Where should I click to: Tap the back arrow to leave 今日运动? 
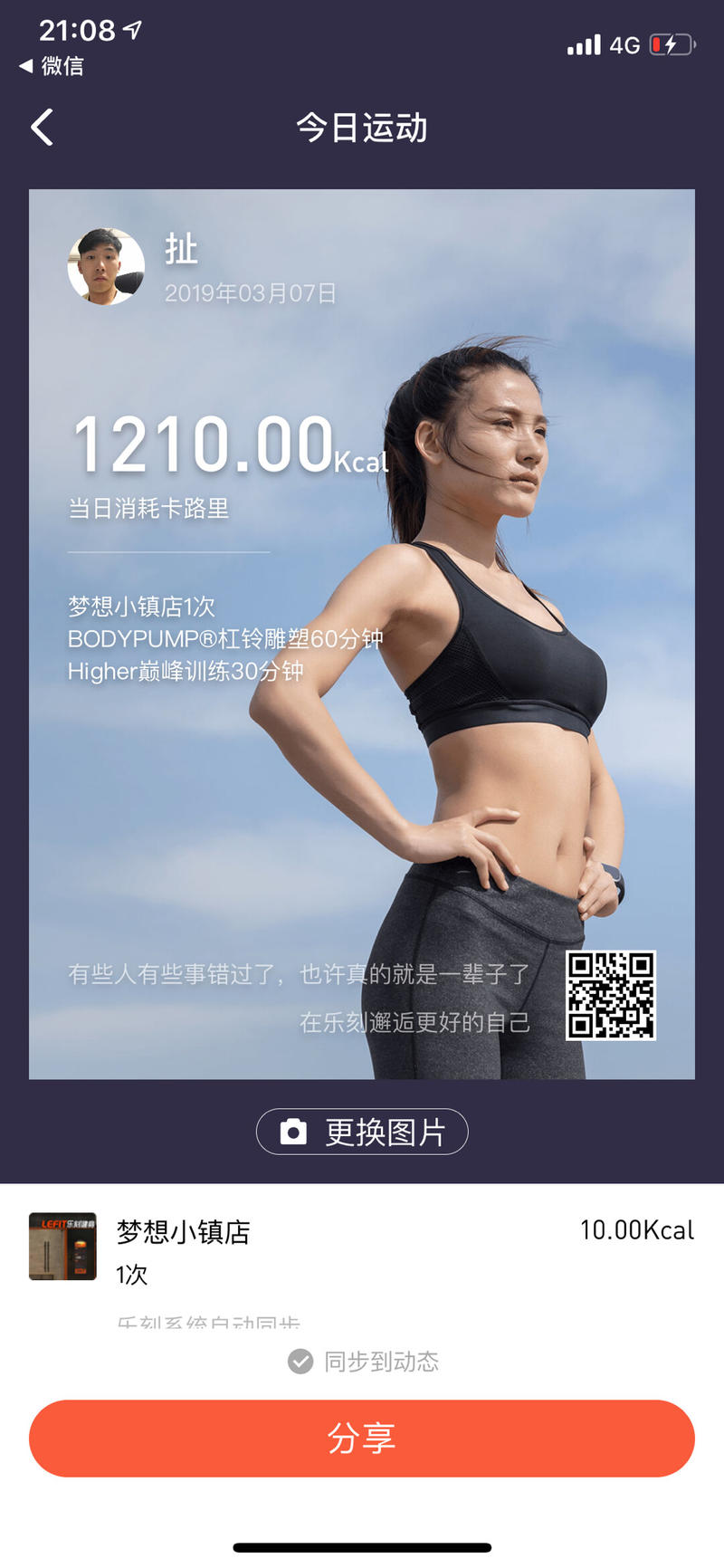point(42,127)
